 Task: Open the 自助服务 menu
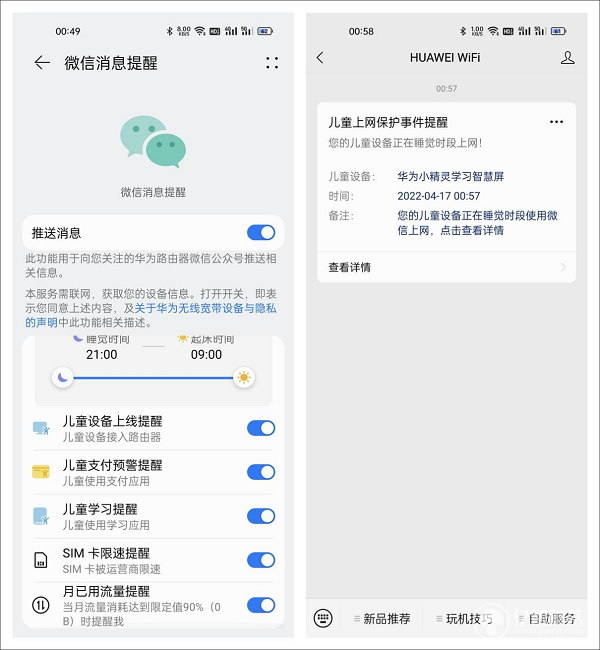[548, 619]
